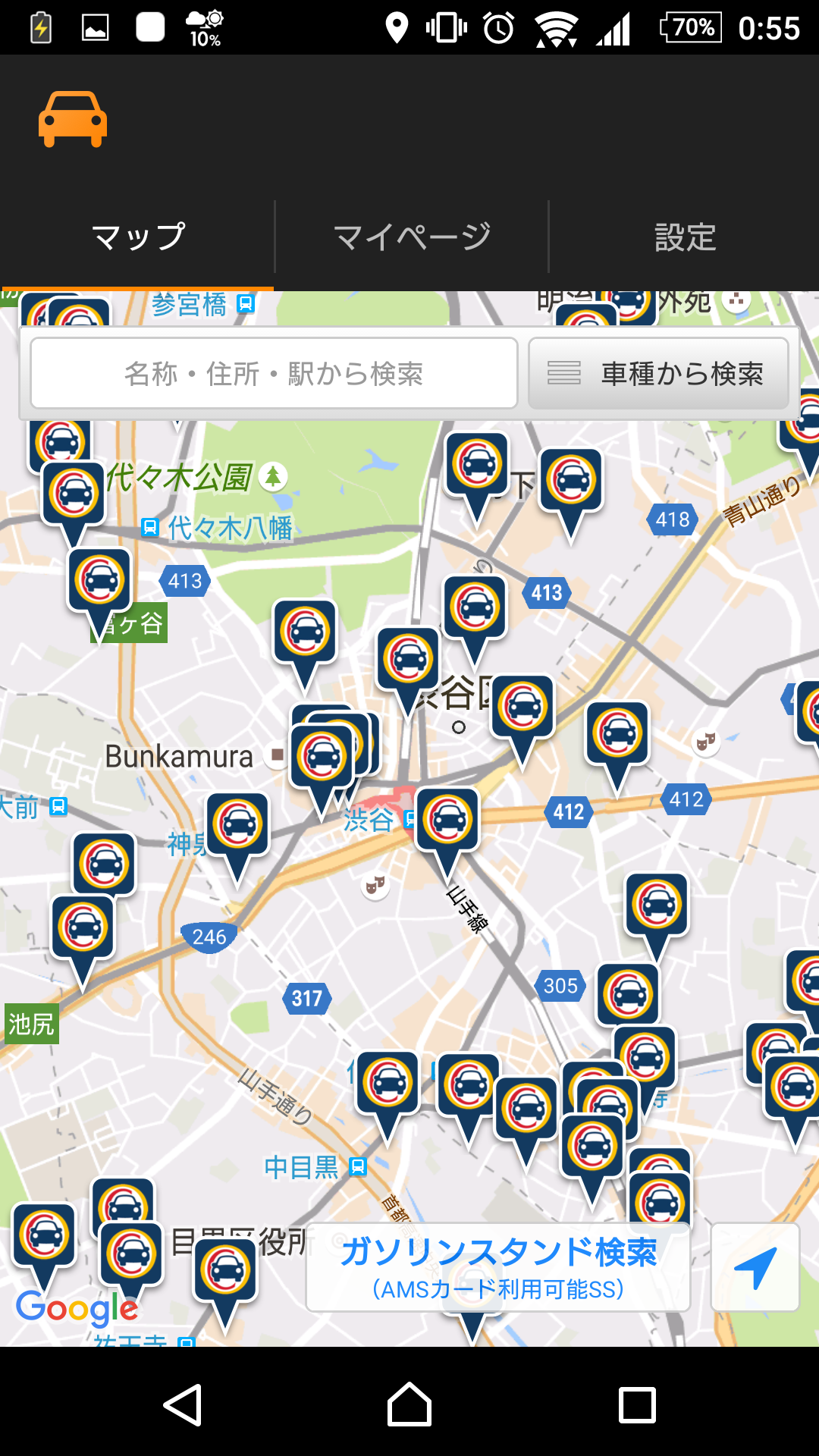Open 車種から検索 filter
The width and height of the screenshot is (819, 1456).
(658, 373)
